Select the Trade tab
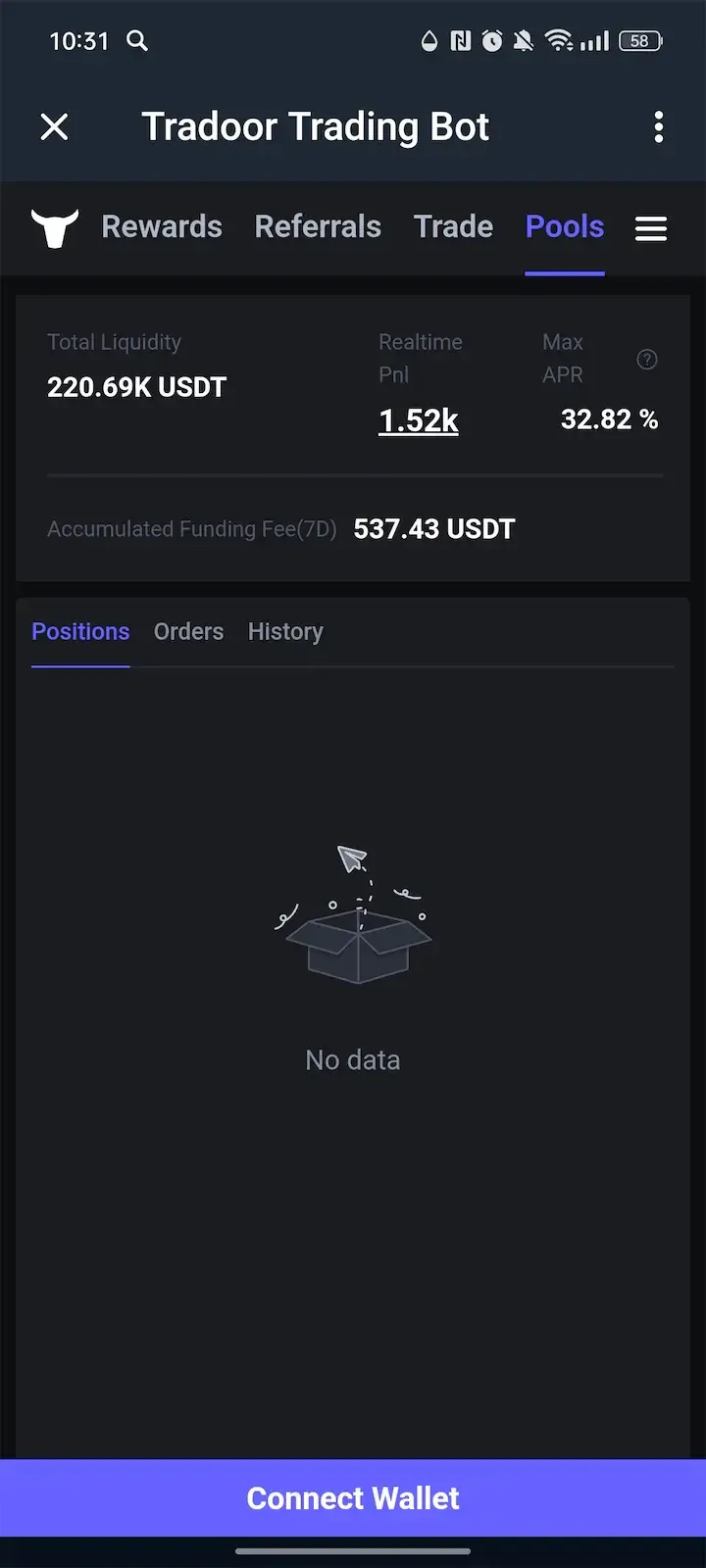Viewport: 706px width, 1568px height. (453, 227)
